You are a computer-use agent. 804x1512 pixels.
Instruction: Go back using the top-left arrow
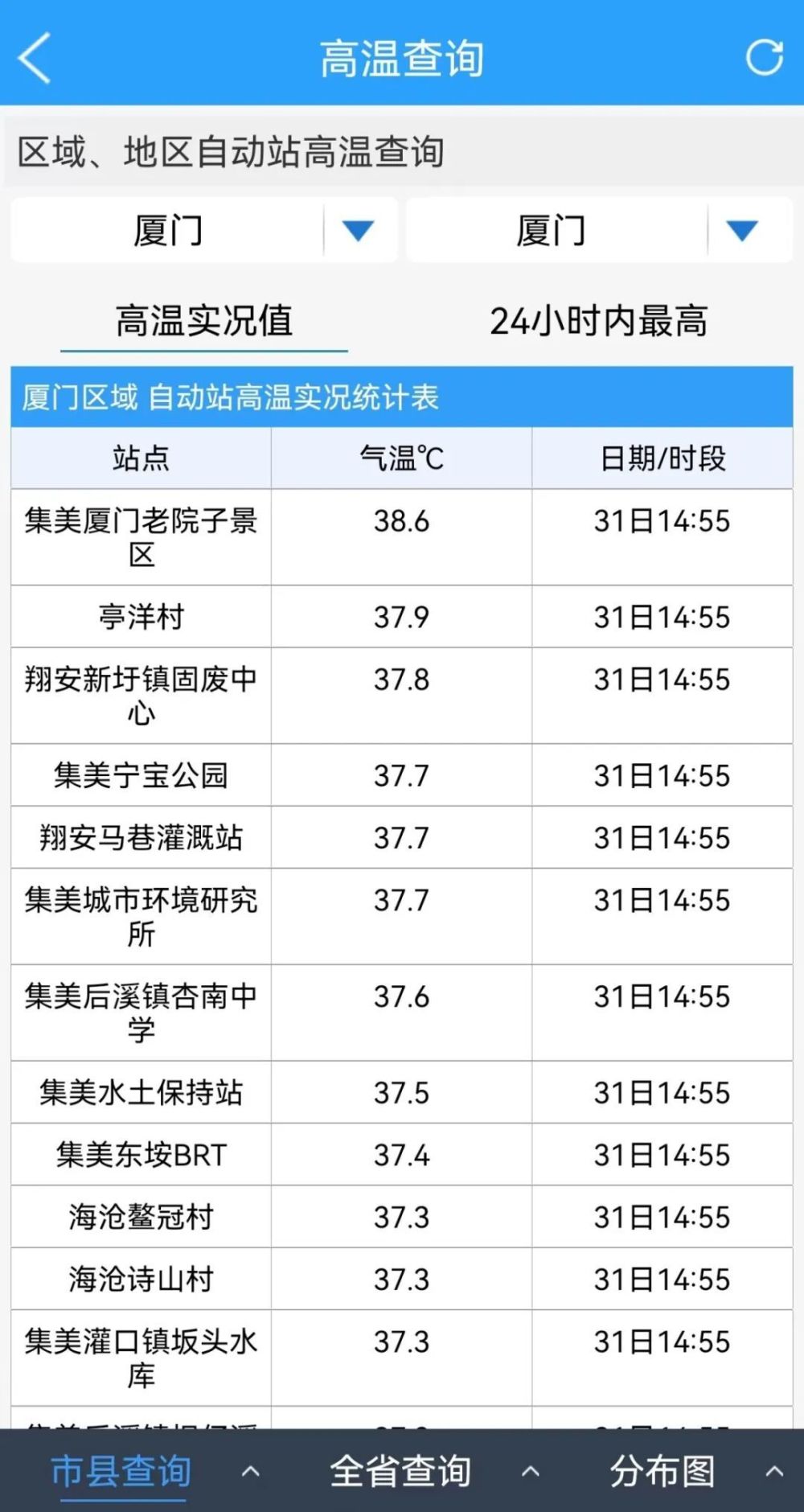[x=35, y=58]
